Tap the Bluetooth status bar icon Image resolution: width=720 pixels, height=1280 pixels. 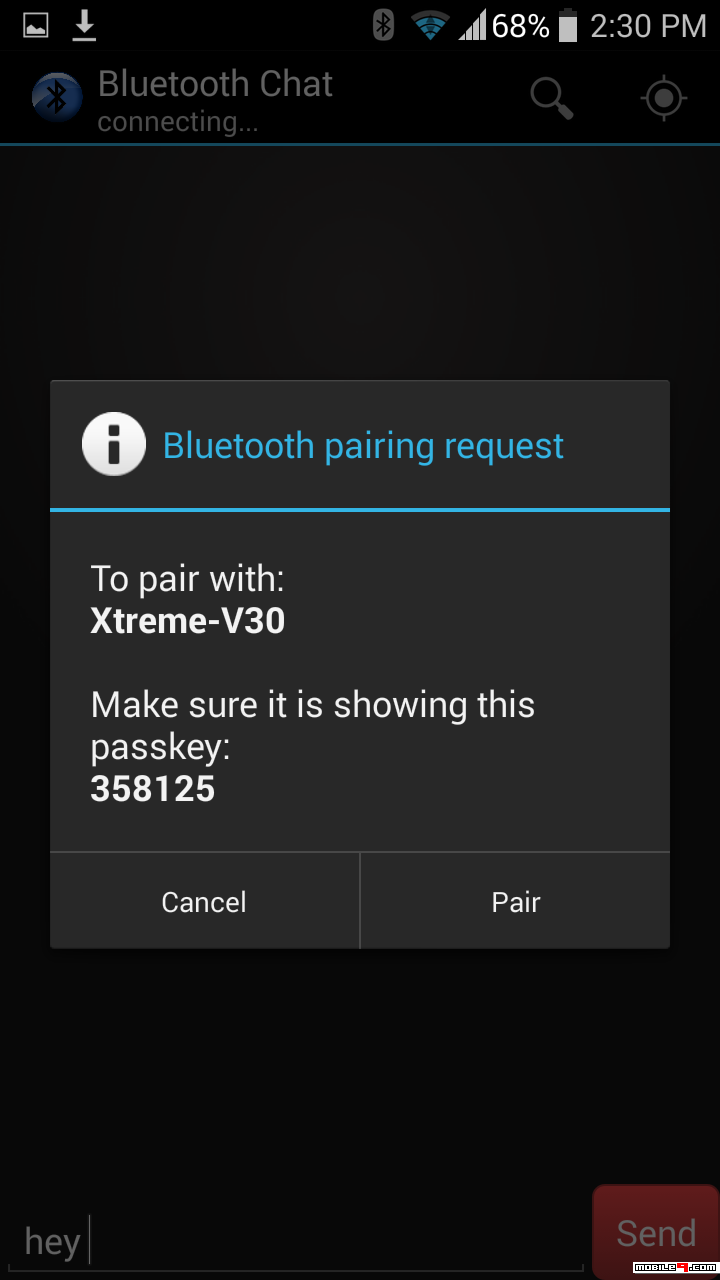pos(383,25)
